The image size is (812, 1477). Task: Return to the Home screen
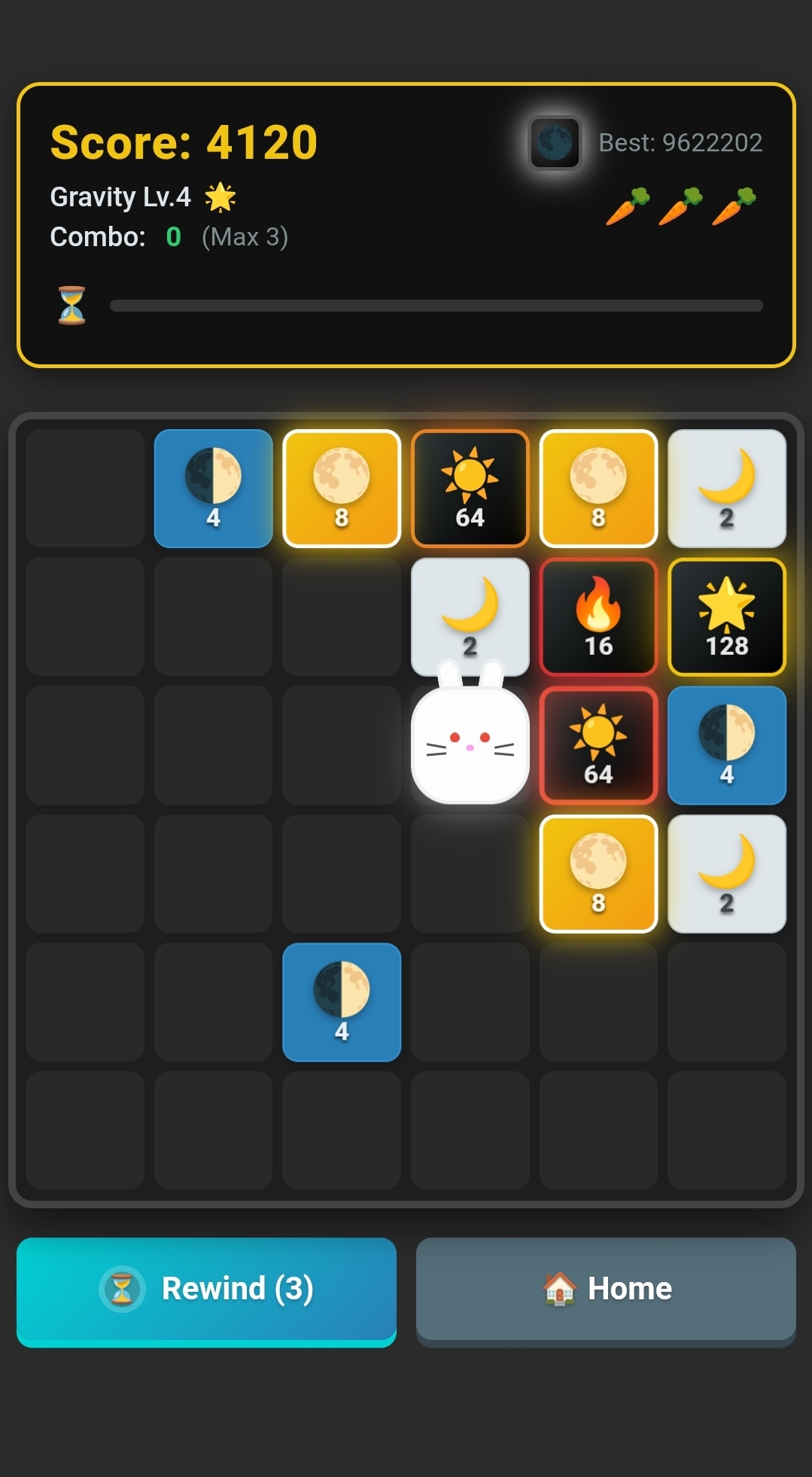click(x=606, y=1290)
